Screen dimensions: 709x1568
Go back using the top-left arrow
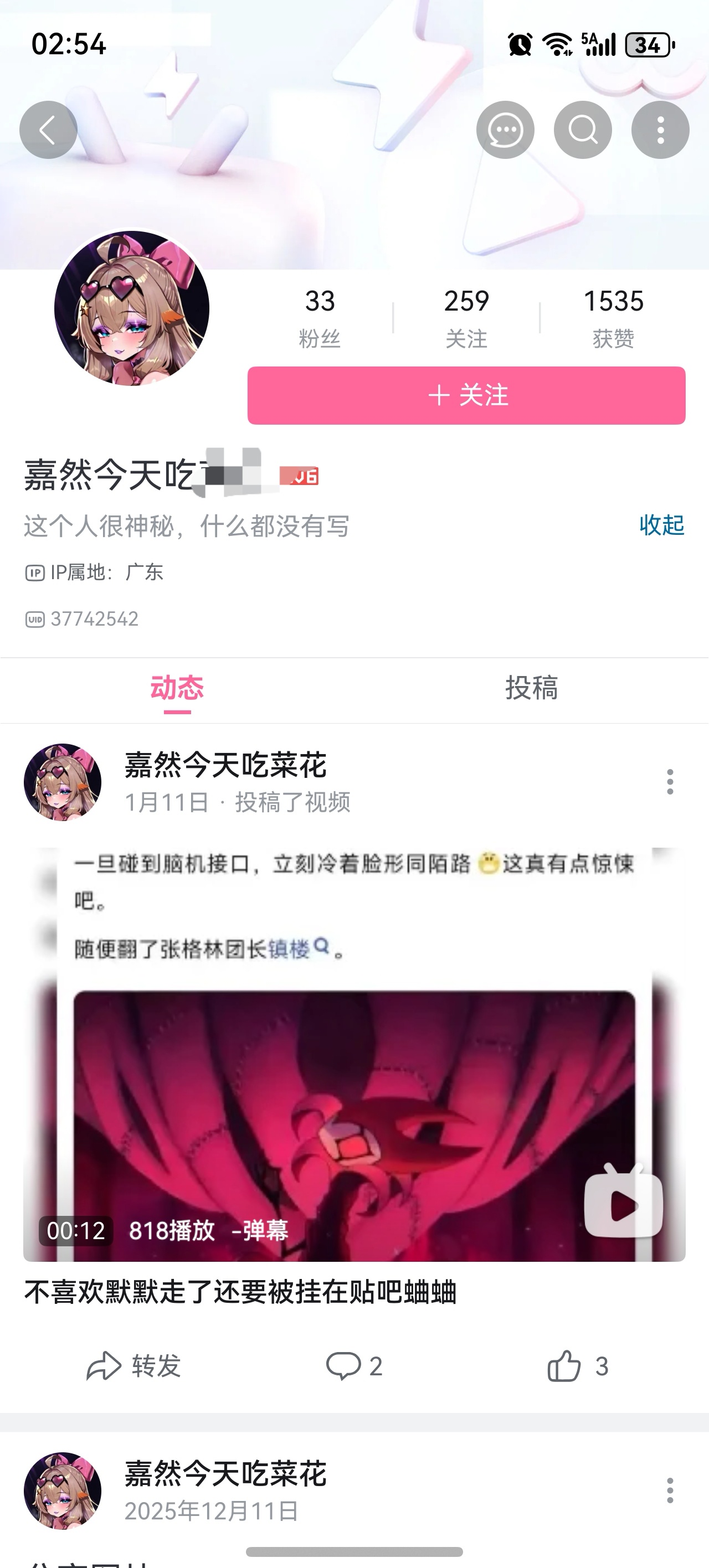(48, 130)
